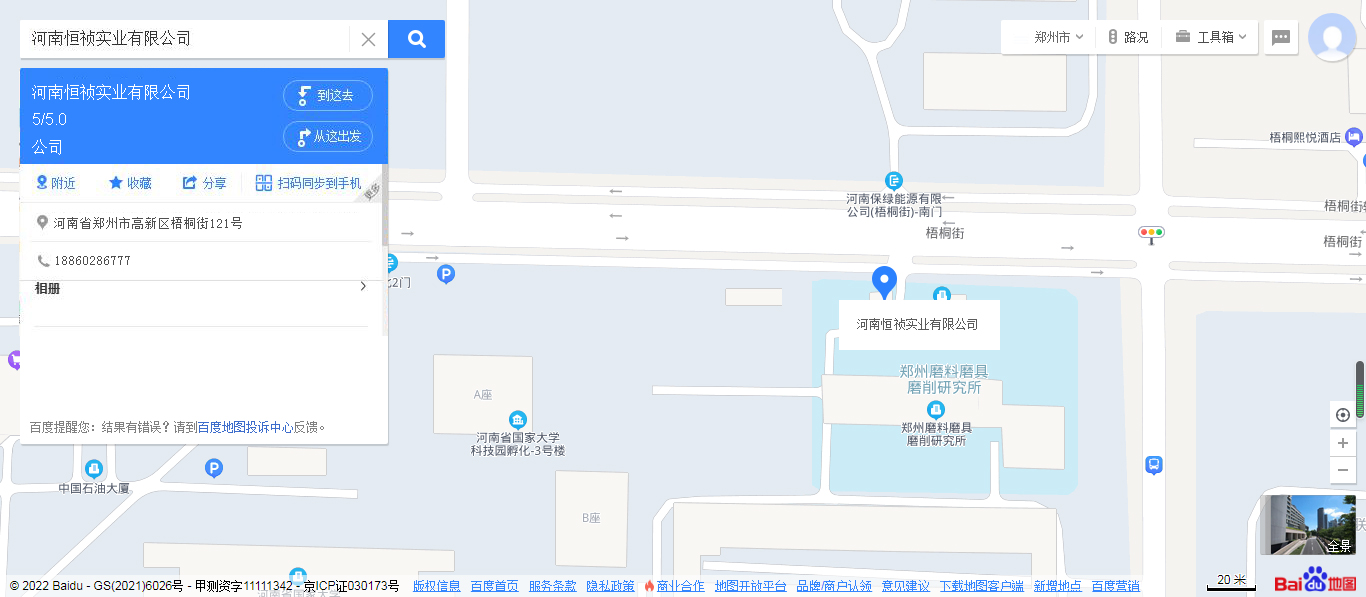Share this location with 分享
Screen dimensions: 1366x597
pyautogui.click(x=204, y=183)
